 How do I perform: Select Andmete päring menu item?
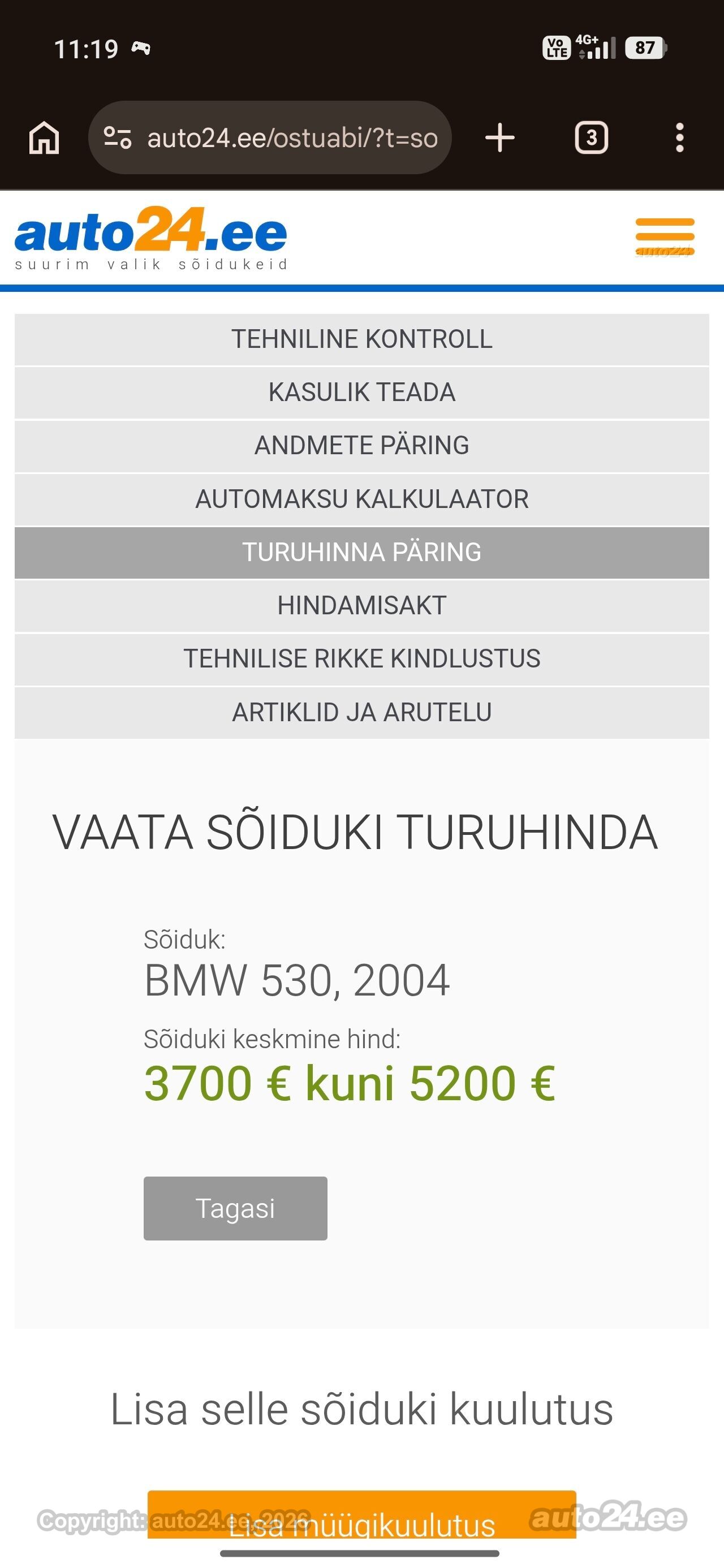point(361,446)
